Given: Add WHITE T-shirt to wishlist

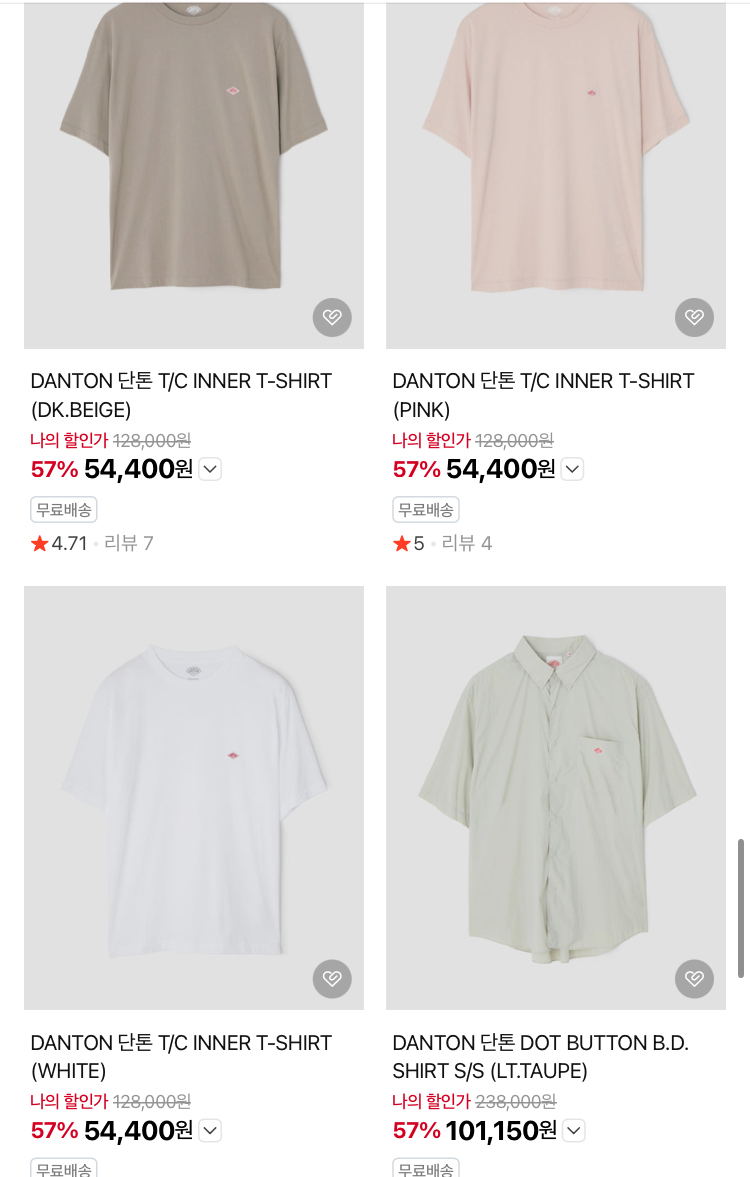Looking at the screenshot, I should point(332,979).
